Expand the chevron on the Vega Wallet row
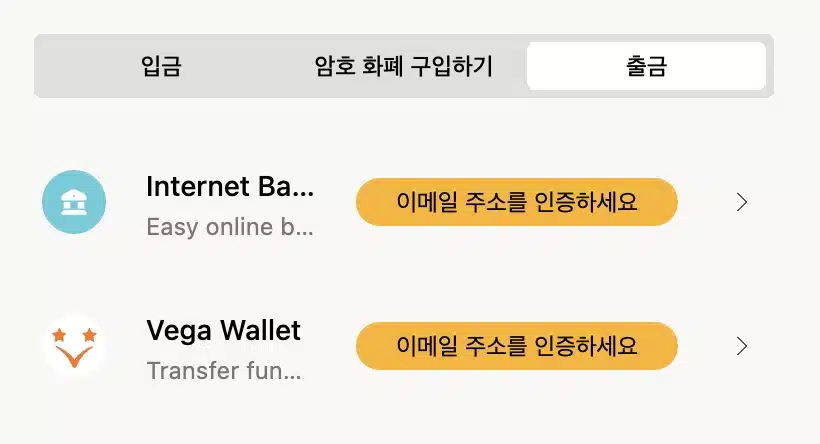820x444 pixels. tap(741, 346)
